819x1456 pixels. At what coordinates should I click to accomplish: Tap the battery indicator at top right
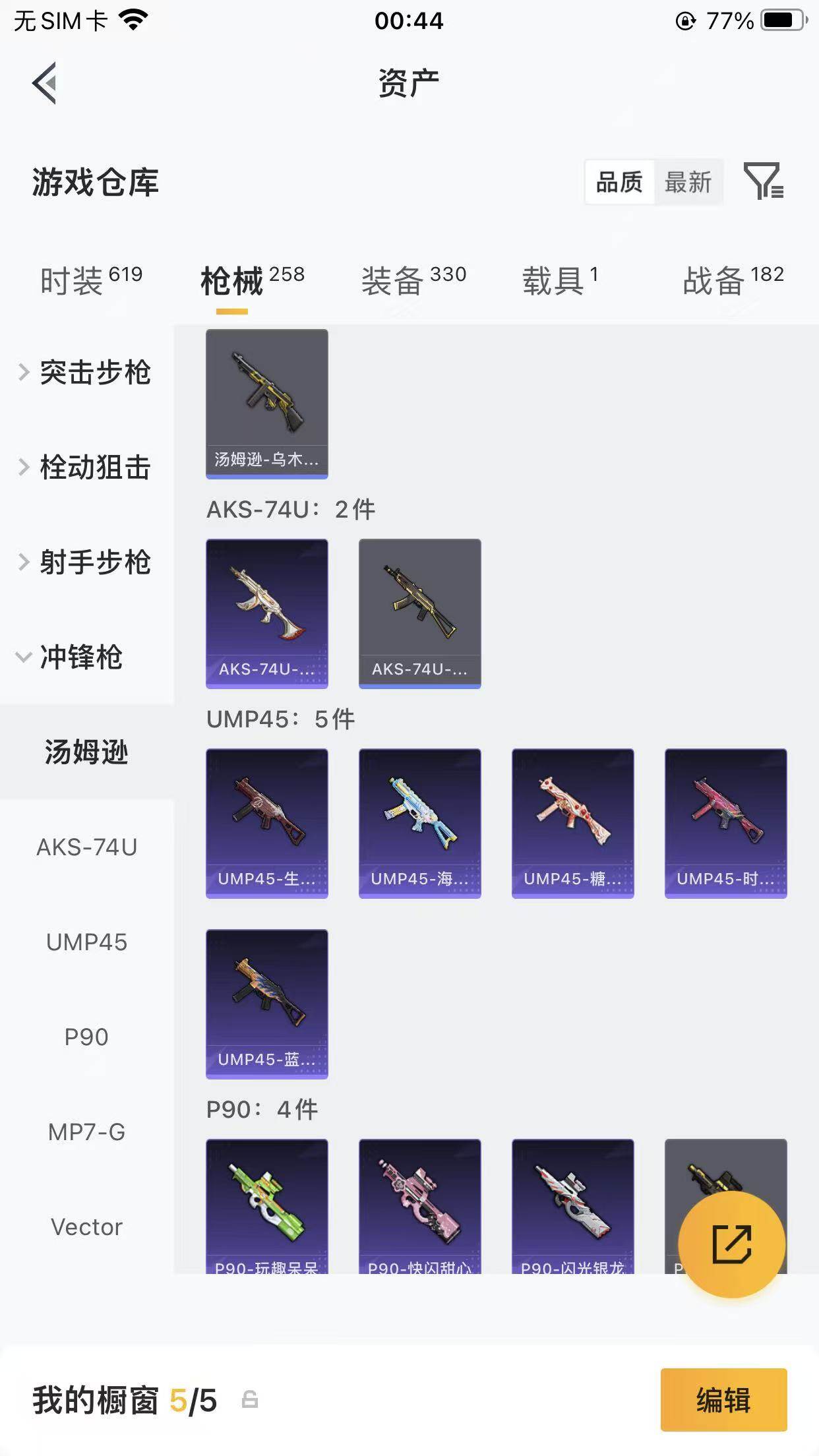(x=783, y=20)
